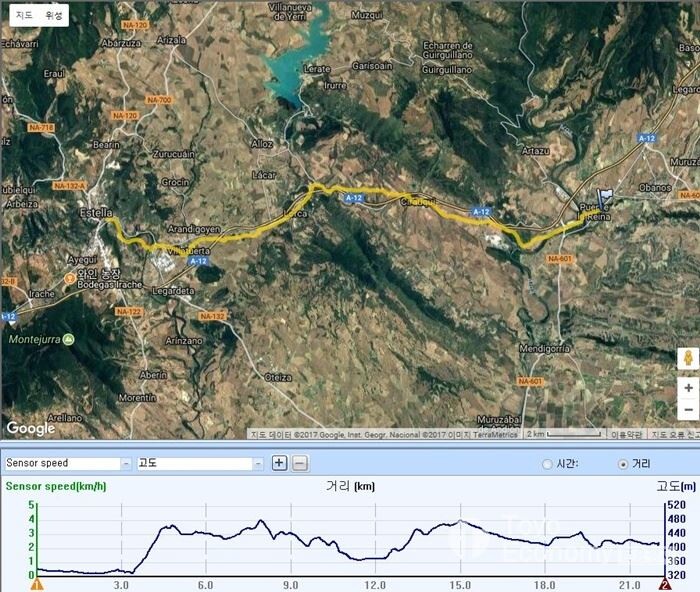Select the 시간 radio button
The height and width of the screenshot is (592, 700).
tap(546, 464)
